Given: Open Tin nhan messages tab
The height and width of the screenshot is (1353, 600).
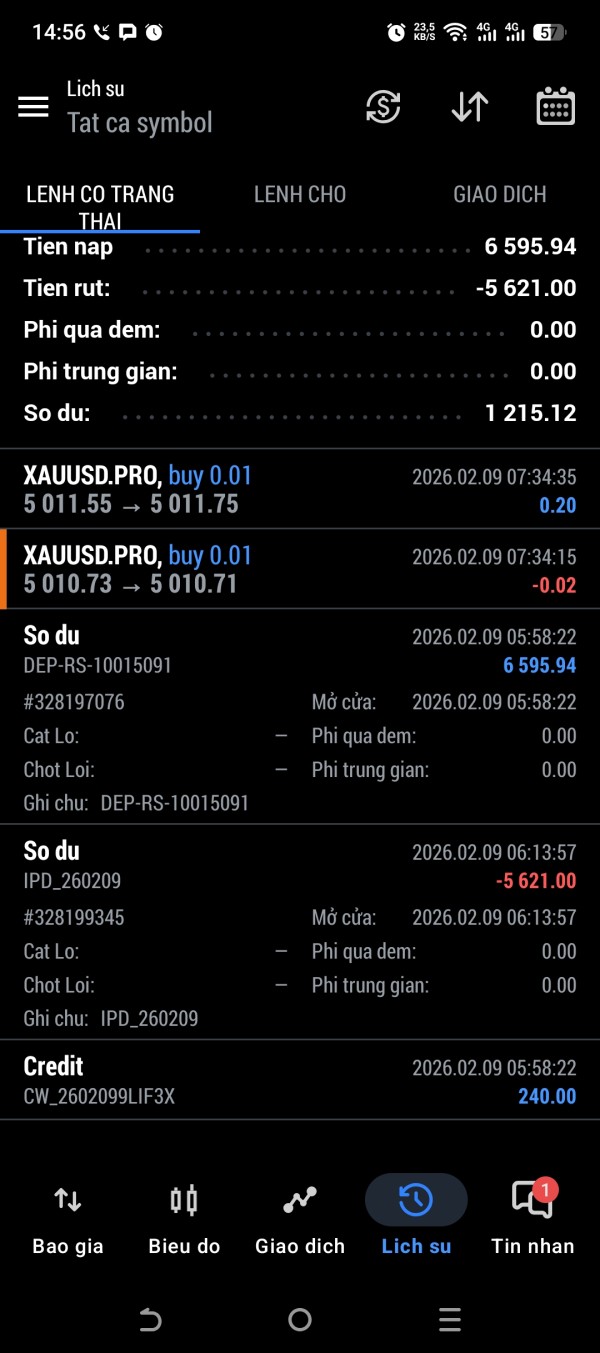Looking at the screenshot, I should pyautogui.click(x=532, y=1217).
